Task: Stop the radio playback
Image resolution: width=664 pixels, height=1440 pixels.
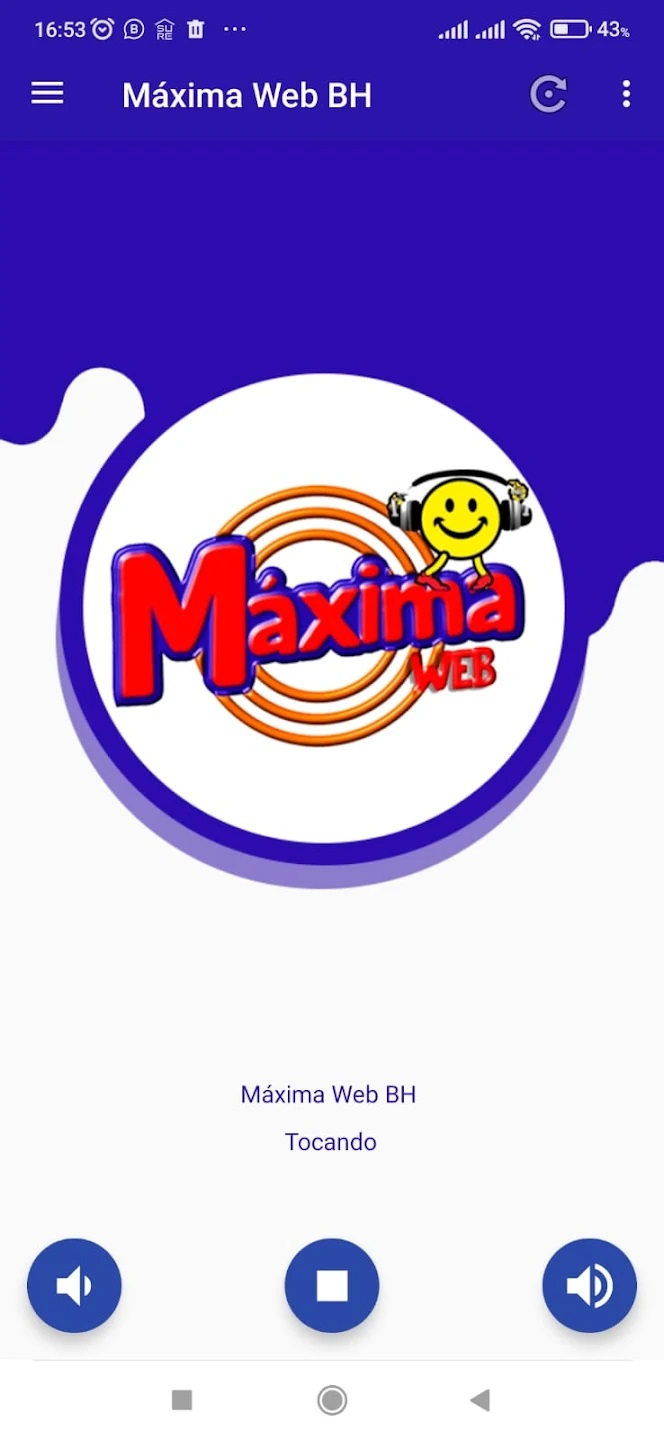Action: 332,1285
